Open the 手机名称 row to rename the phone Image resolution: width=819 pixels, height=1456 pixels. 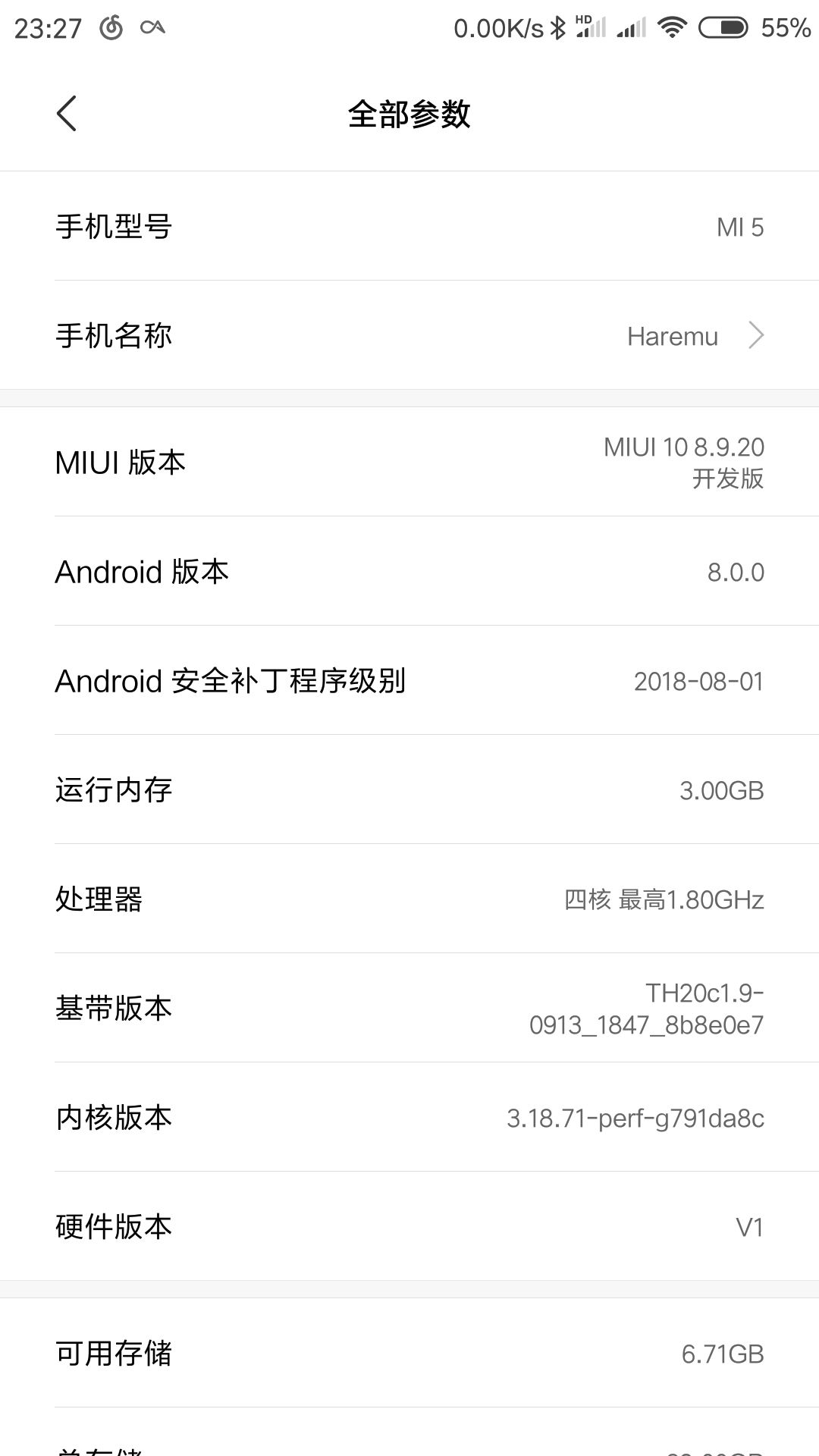[x=409, y=335]
